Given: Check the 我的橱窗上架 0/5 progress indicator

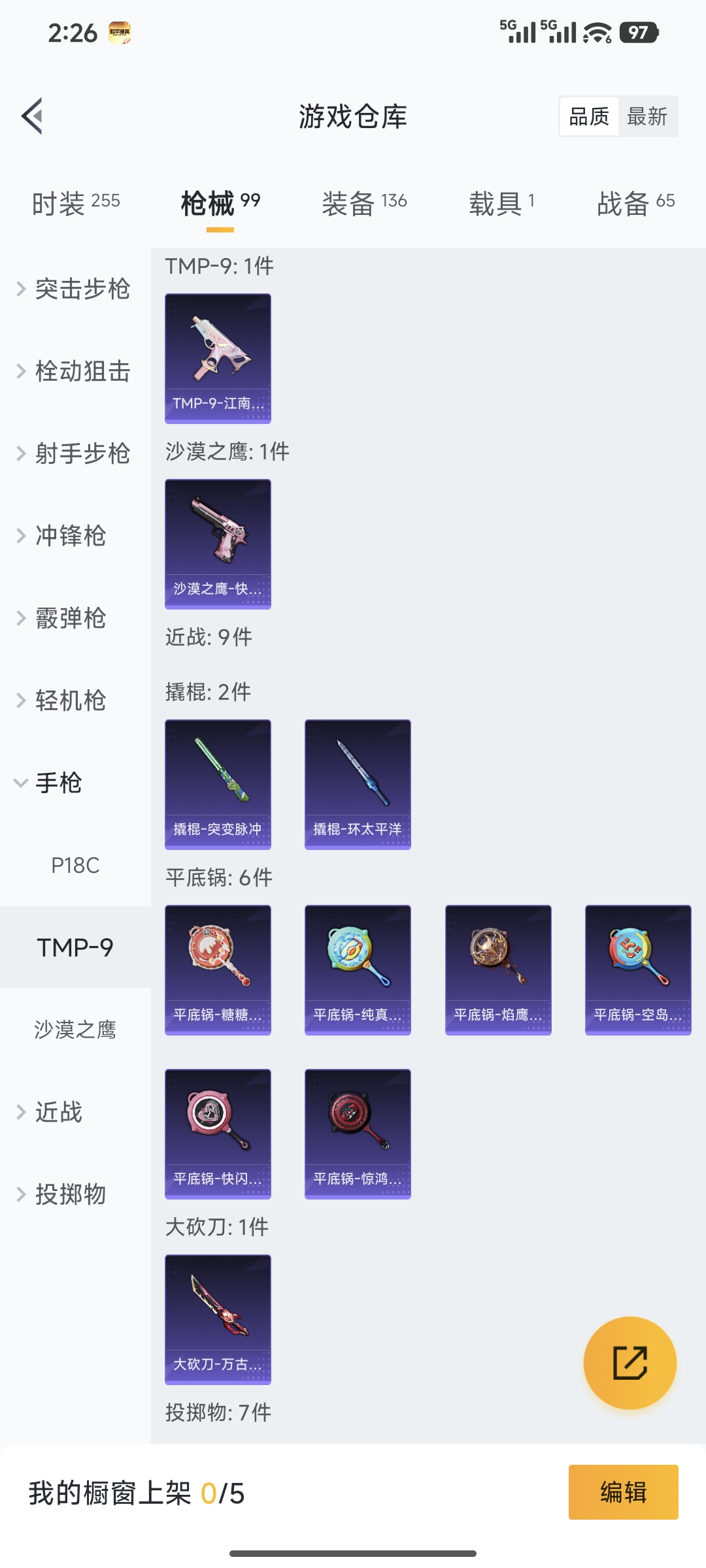Looking at the screenshot, I should [x=137, y=1494].
